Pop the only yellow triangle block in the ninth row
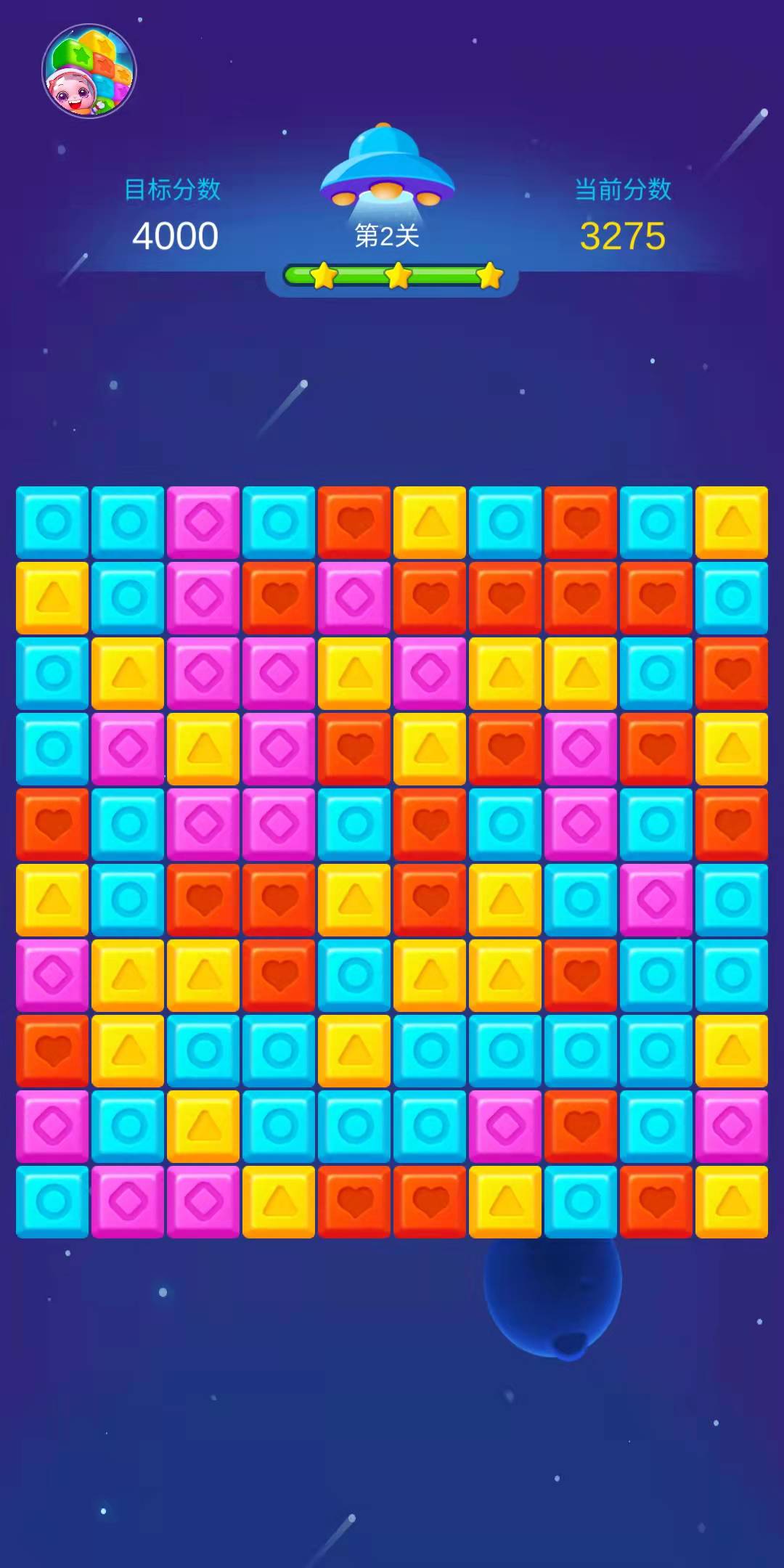 pyautogui.click(x=203, y=1126)
